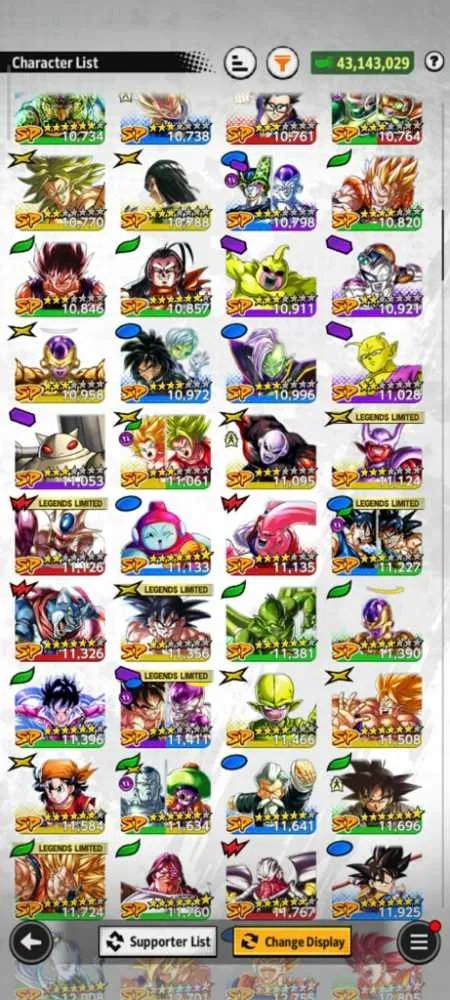450x1000 pixels.
Task: Select the character with power 10,911
Action: (270, 278)
